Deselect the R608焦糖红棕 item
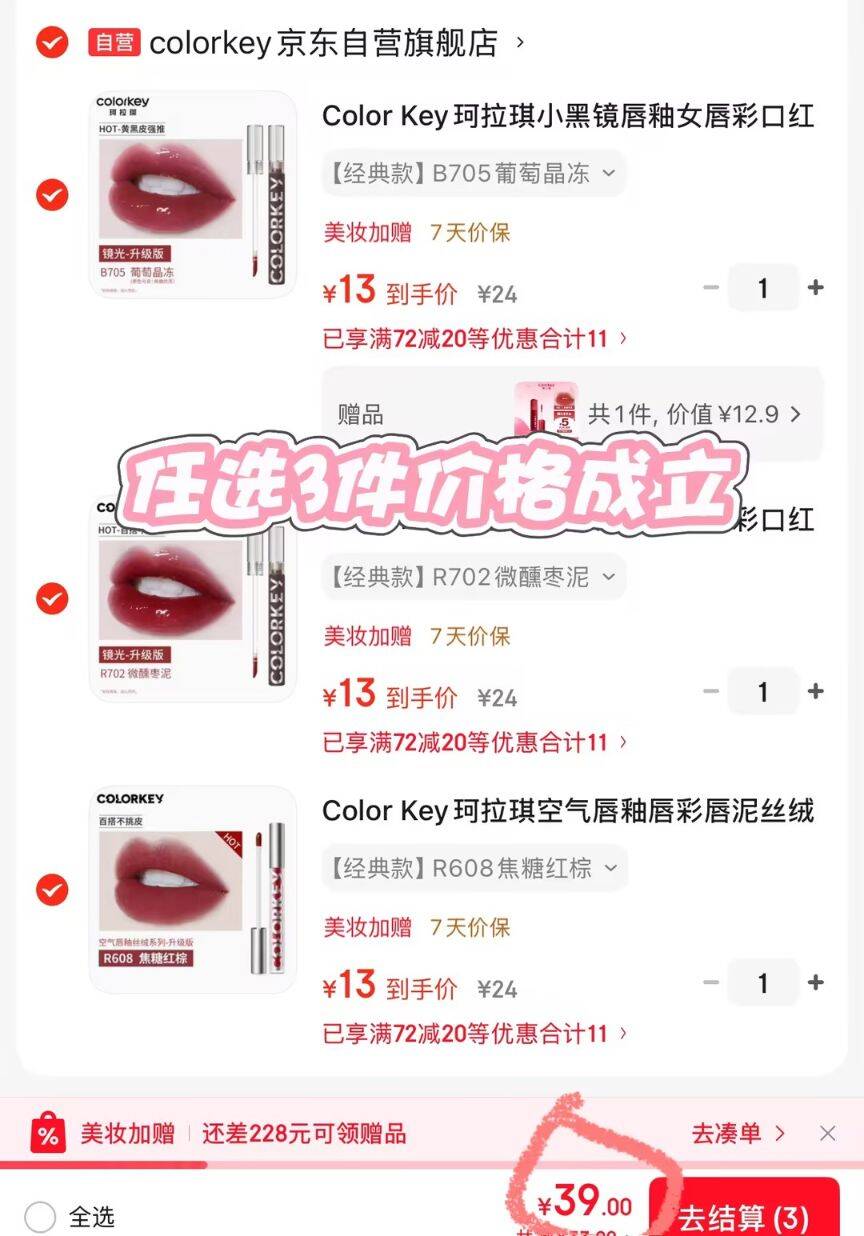 (x=52, y=889)
